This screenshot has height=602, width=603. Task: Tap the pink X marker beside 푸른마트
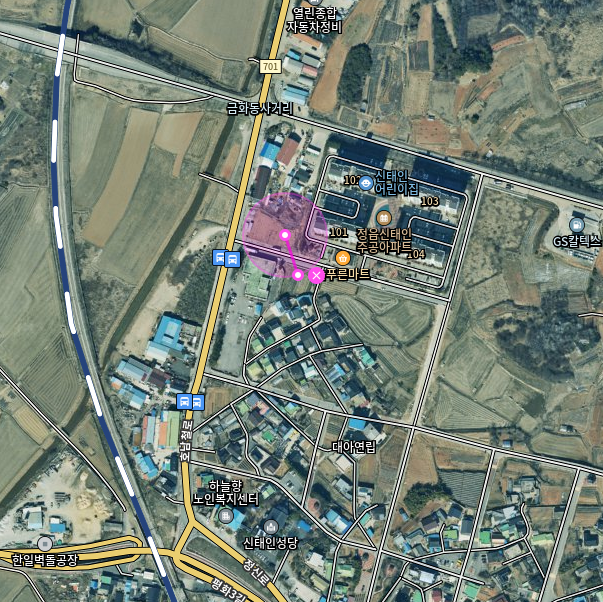pos(317,275)
